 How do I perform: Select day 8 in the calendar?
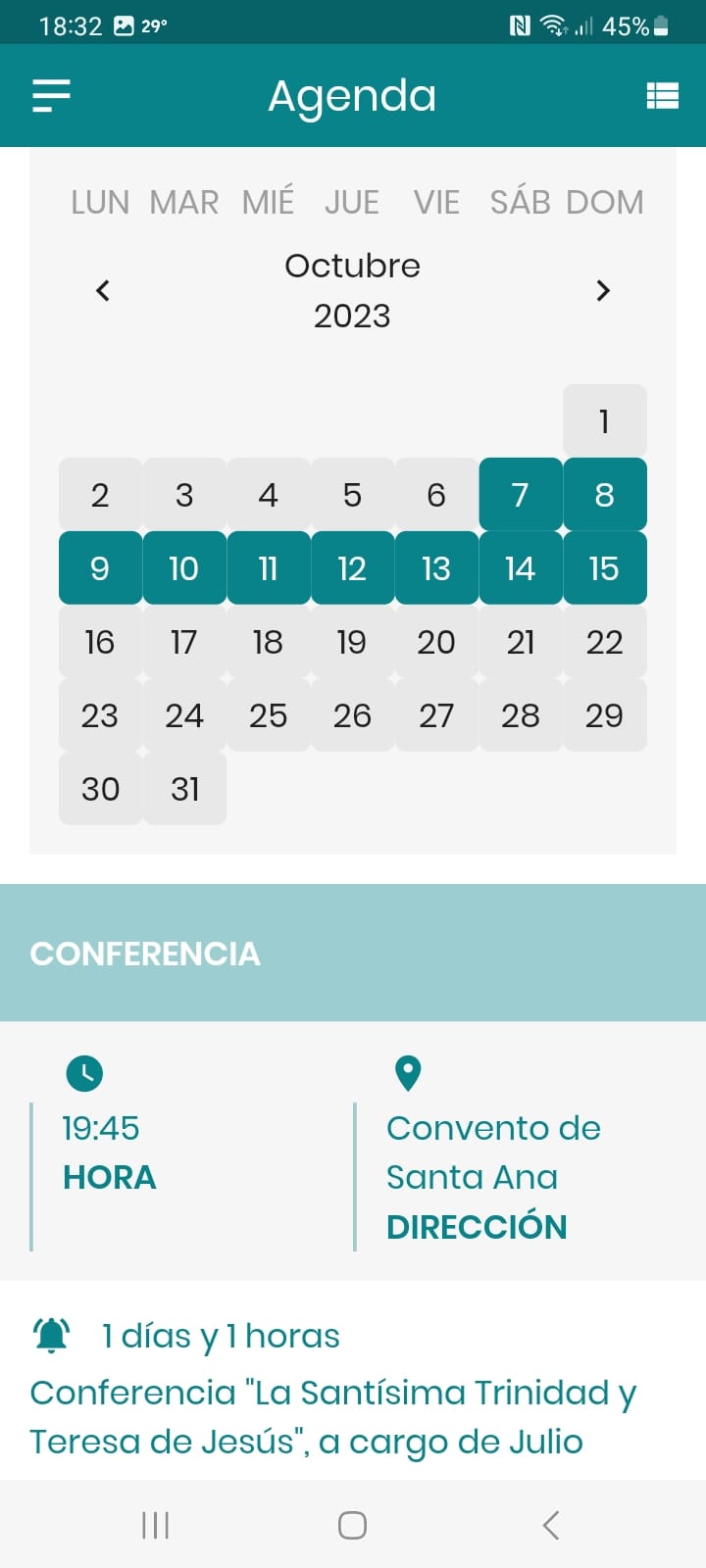605,494
